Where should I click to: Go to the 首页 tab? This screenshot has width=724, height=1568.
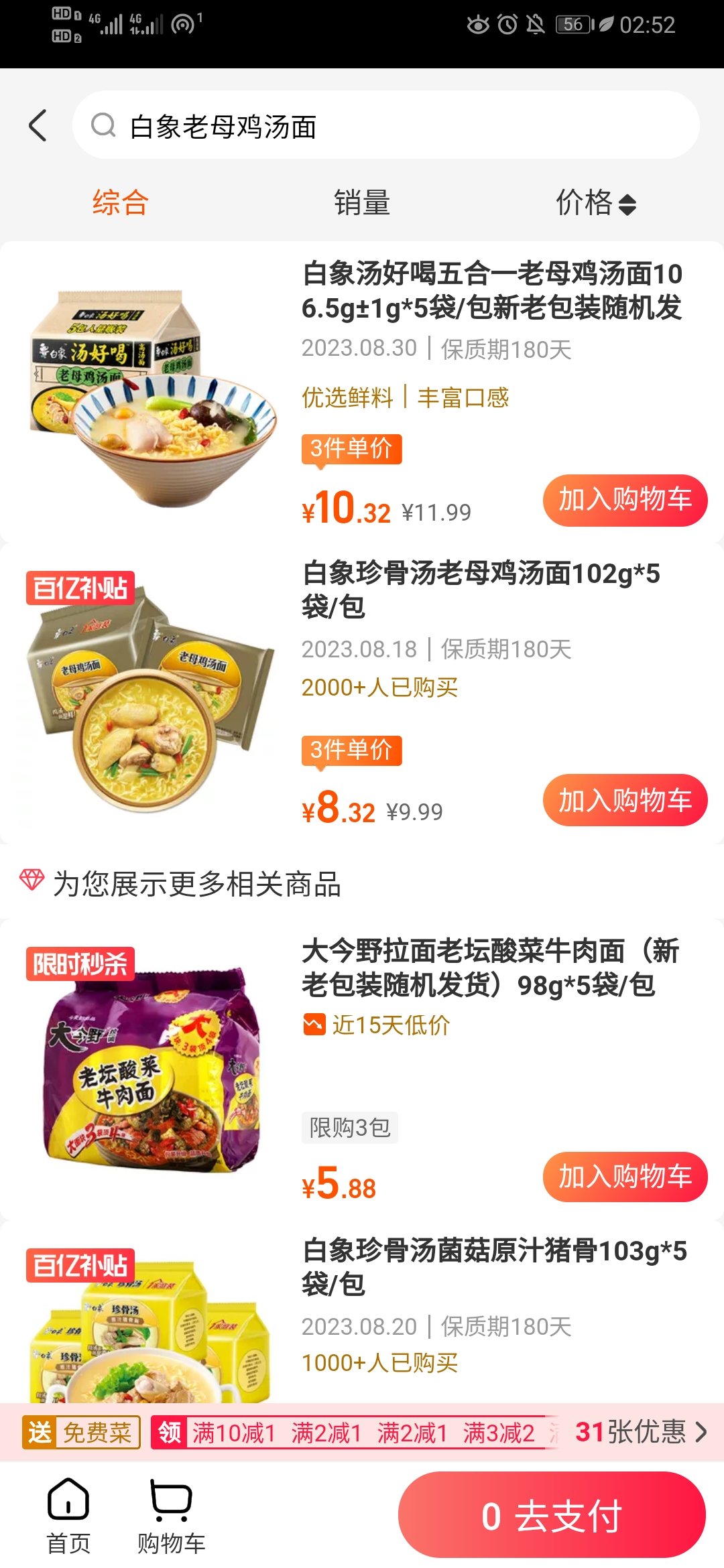68,1516
